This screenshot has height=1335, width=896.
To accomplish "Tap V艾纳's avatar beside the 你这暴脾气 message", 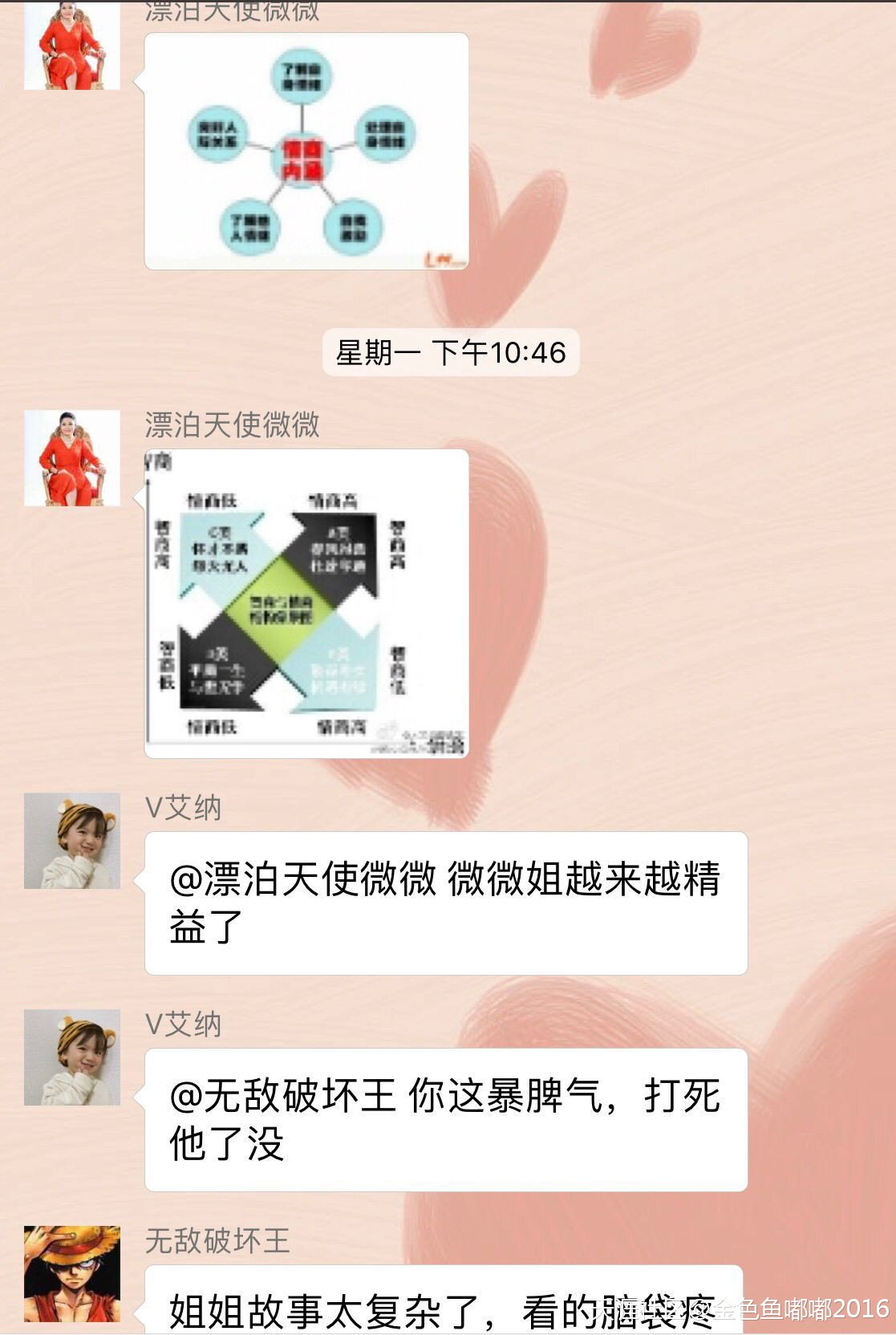I will pos(72,1057).
